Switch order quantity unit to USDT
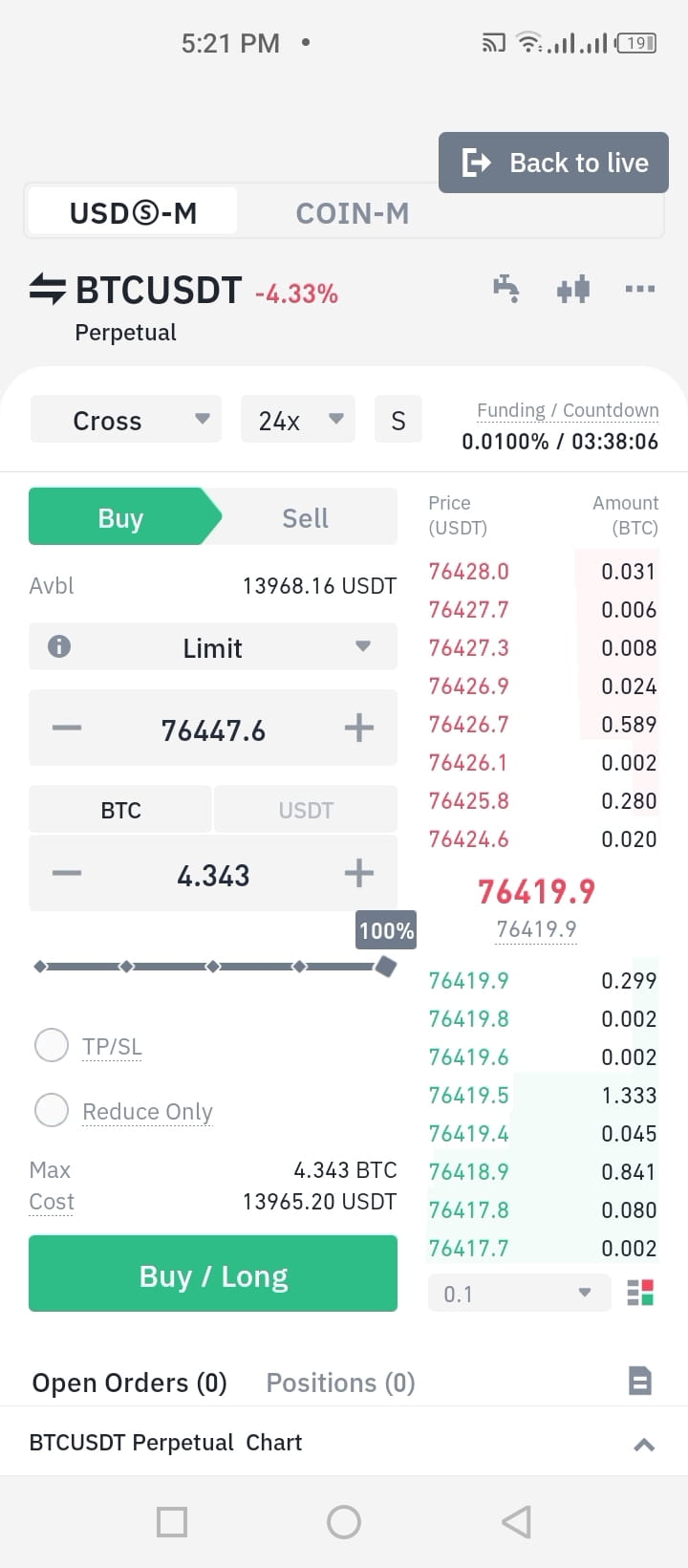This screenshot has width=688, height=1568. coord(305,809)
